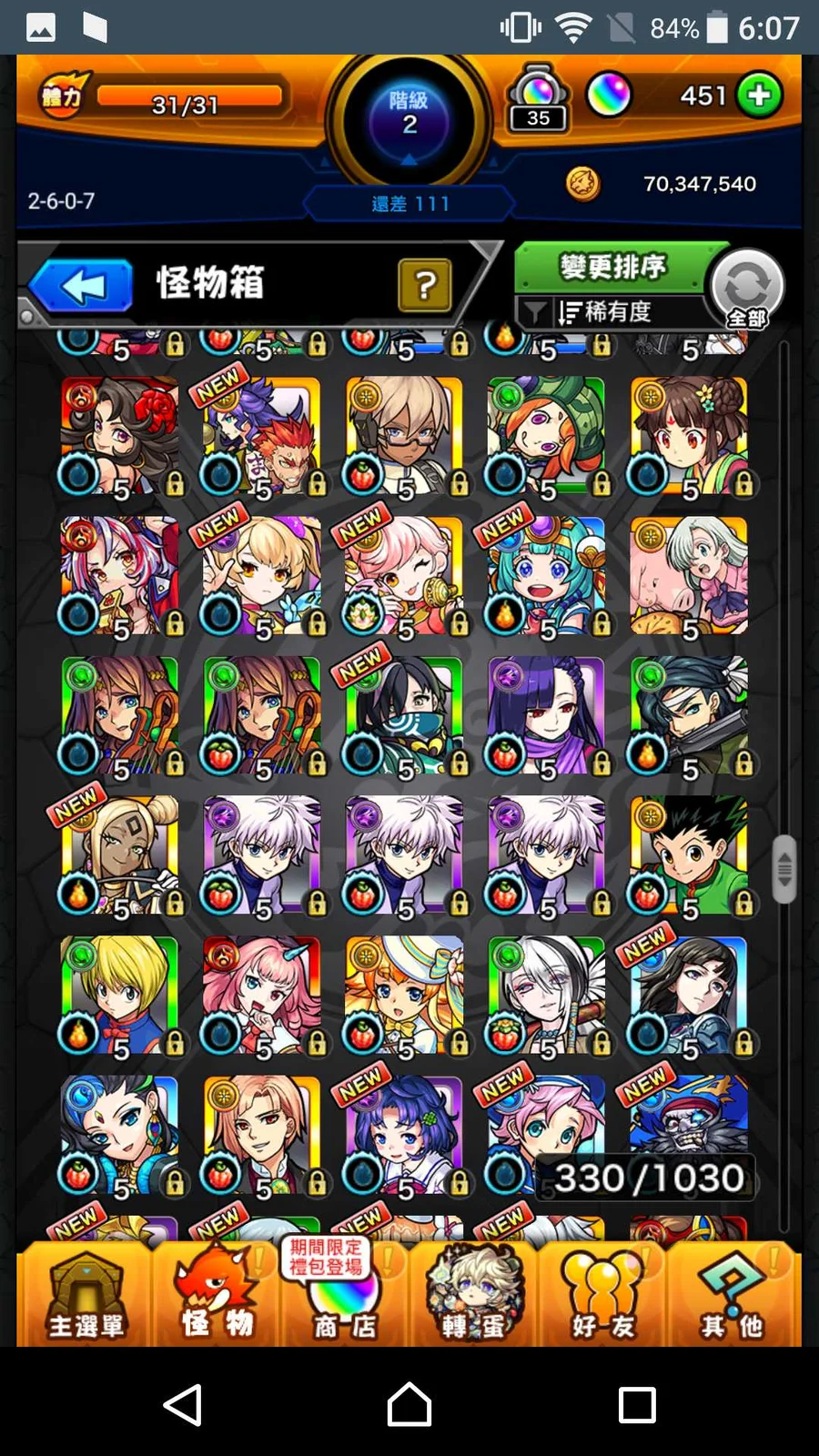Tap the Android home button
Screen dimensions: 819x1456
(409, 1404)
